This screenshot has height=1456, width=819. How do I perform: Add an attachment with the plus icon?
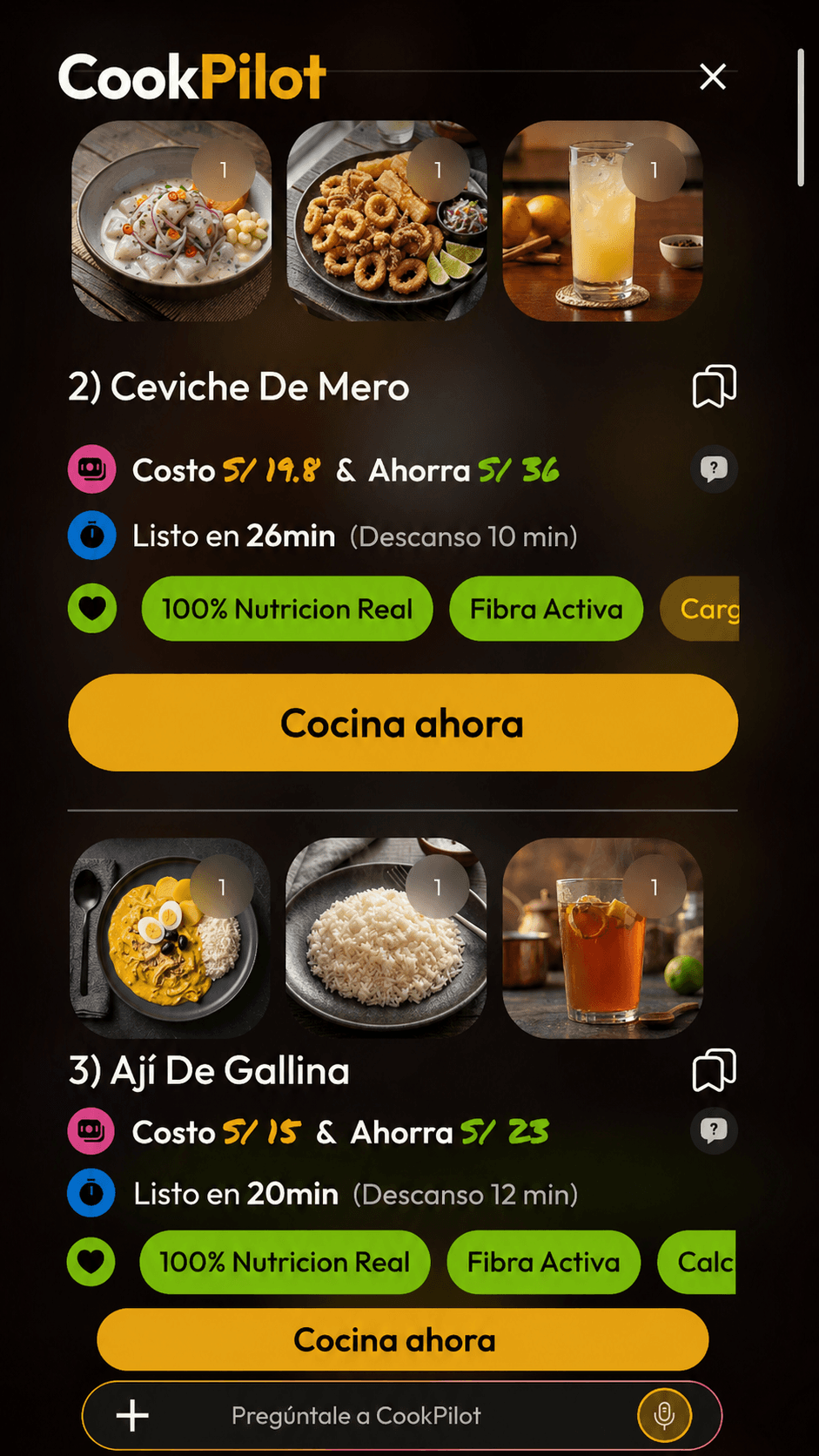[x=132, y=1416]
